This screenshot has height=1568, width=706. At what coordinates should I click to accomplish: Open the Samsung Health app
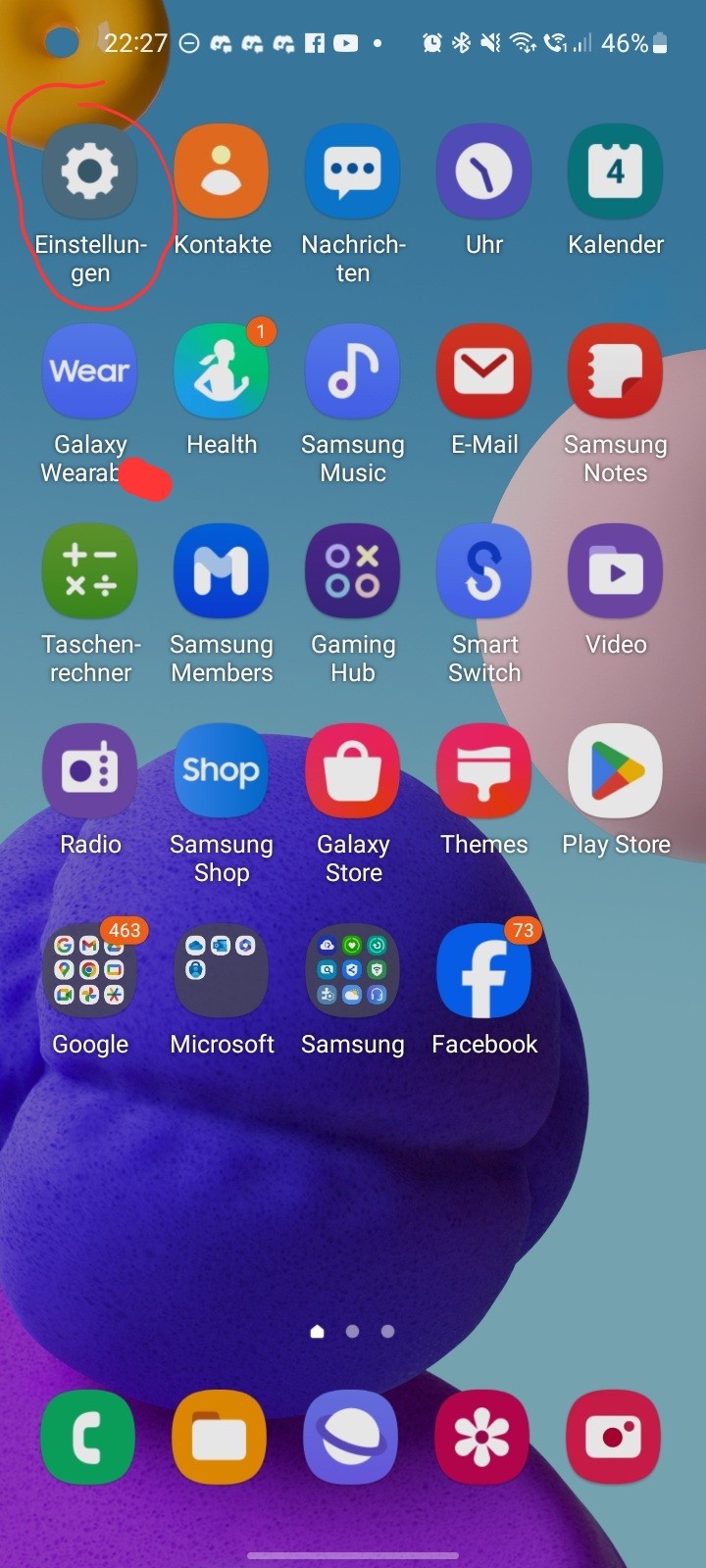(222, 371)
